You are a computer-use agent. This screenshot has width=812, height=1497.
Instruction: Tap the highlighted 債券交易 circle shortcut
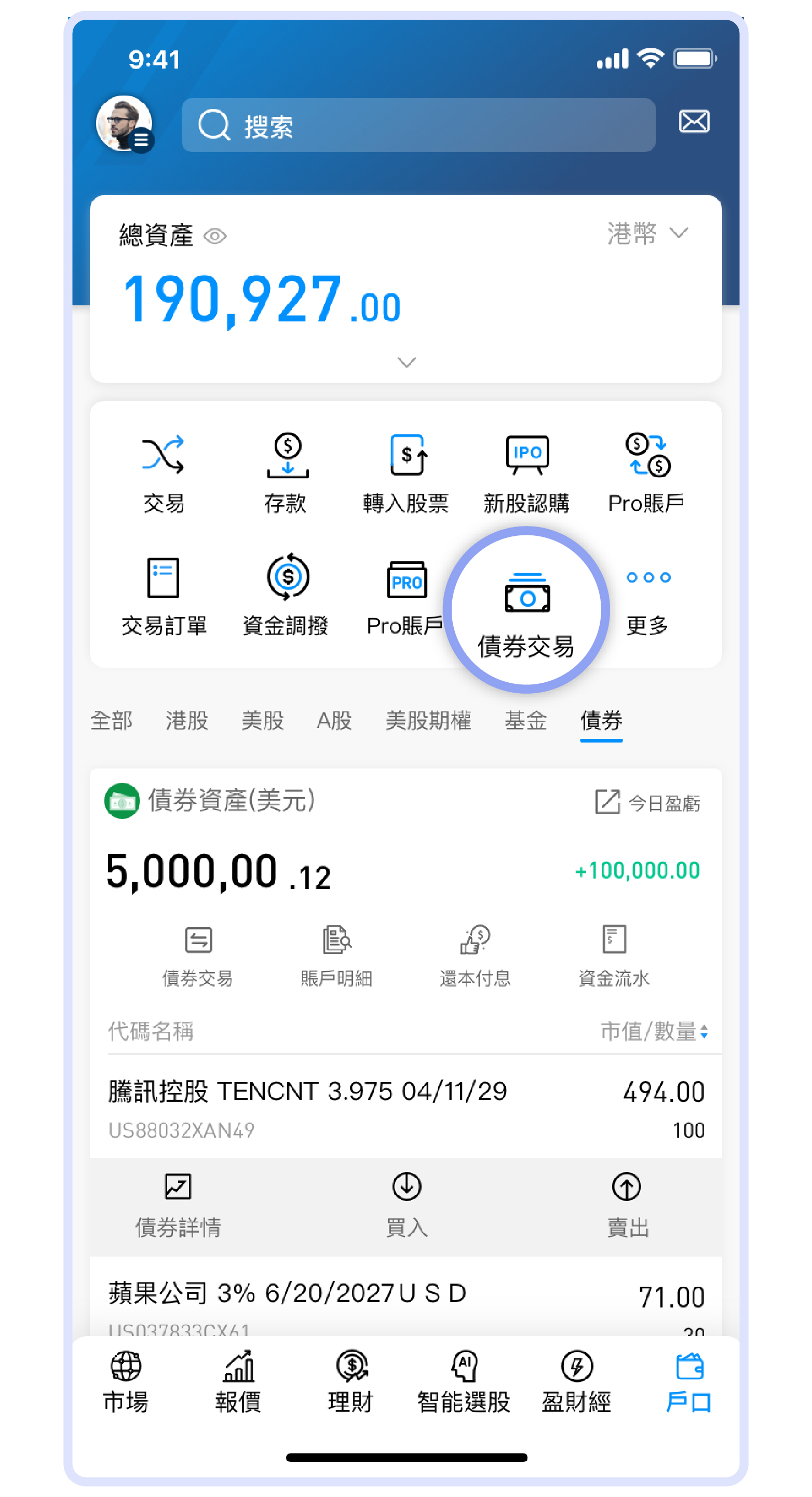[526, 610]
